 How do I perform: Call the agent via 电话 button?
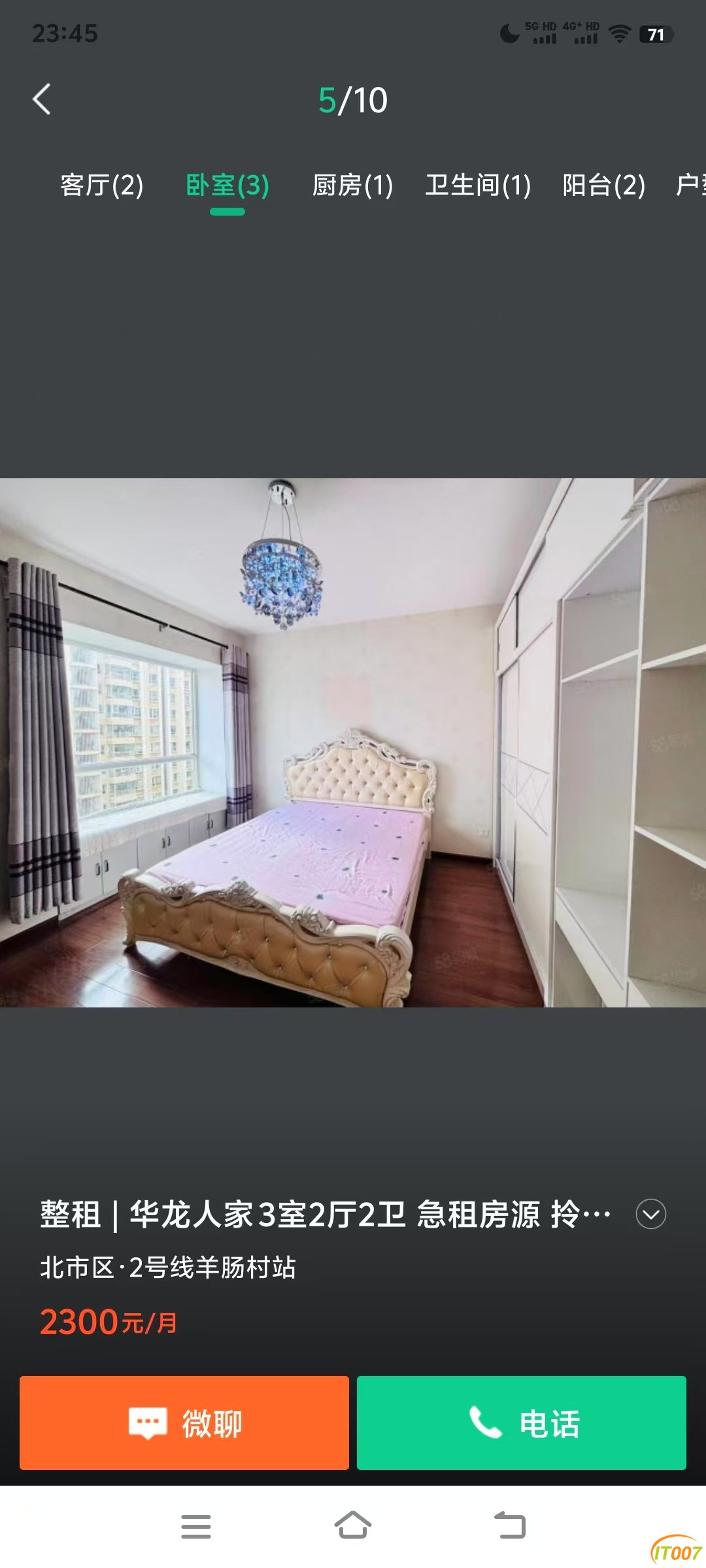pyautogui.click(x=522, y=1423)
